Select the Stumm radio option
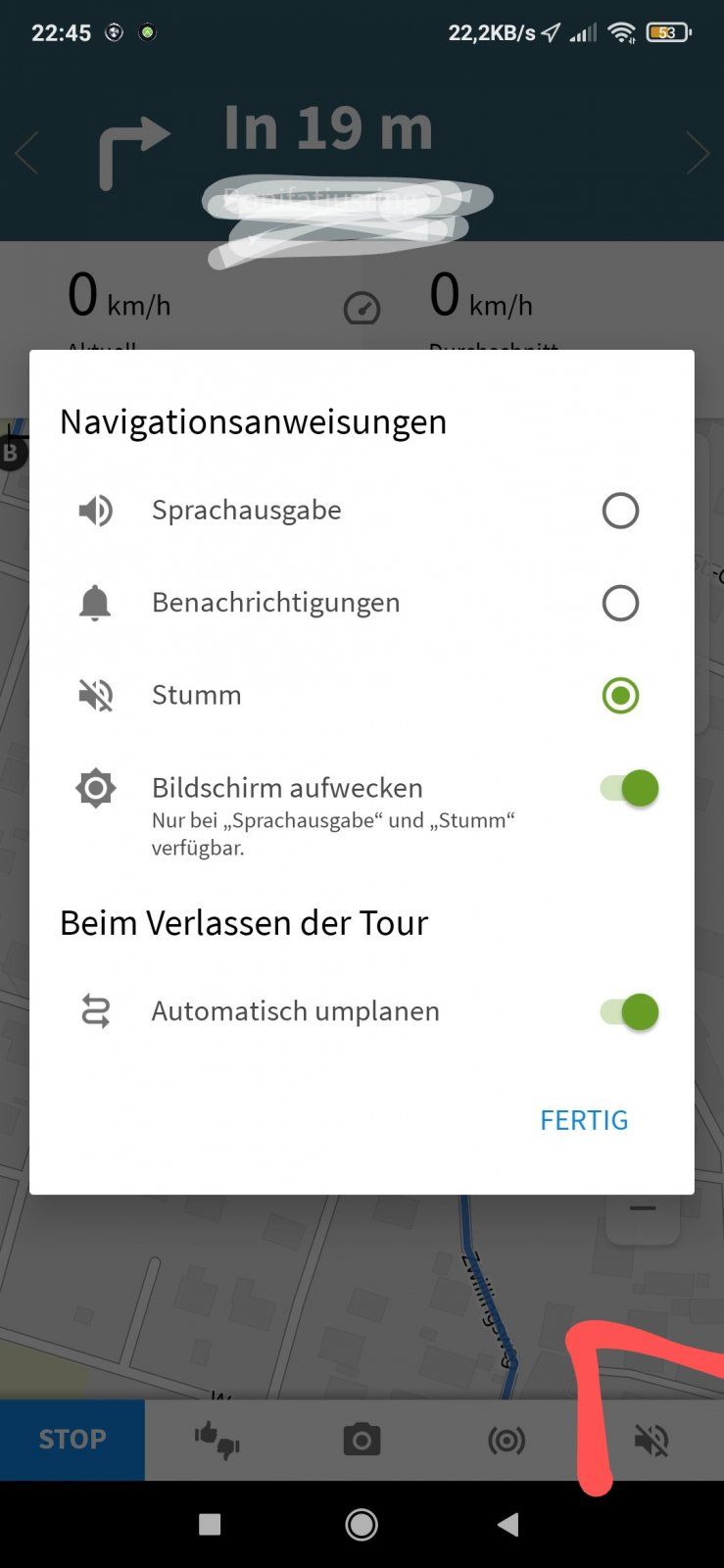Viewport: 724px width, 1568px height. coord(620,696)
